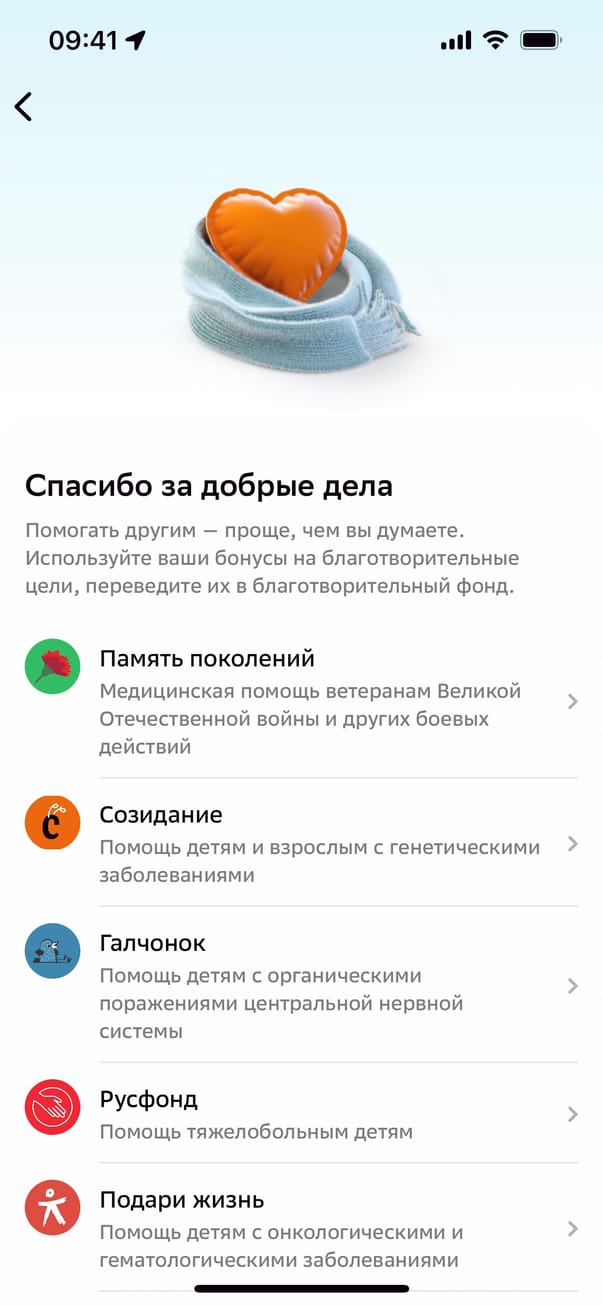
Task: Choose the Русфонд charity
Action: [300, 1114]
